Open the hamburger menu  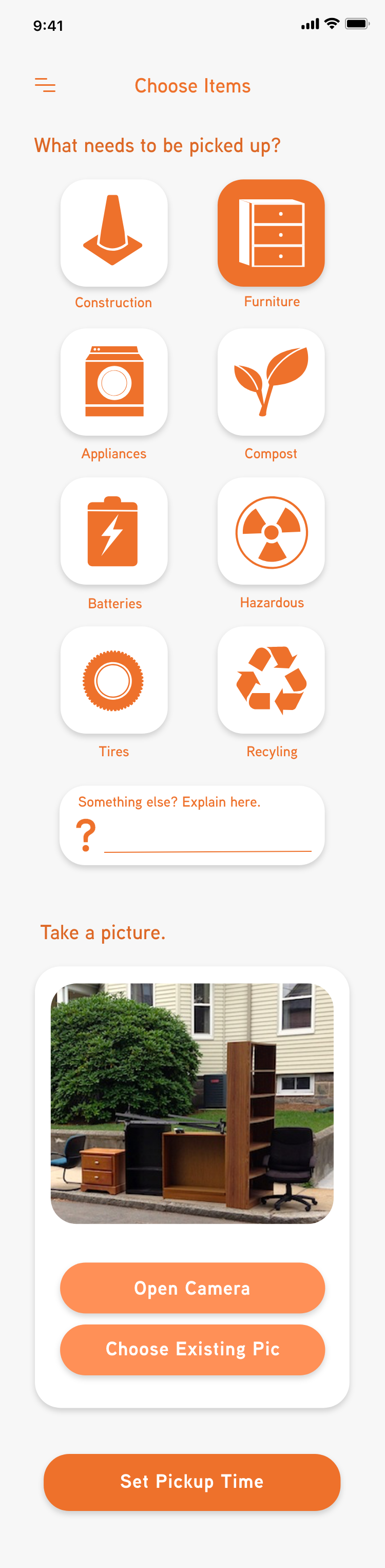45,85
